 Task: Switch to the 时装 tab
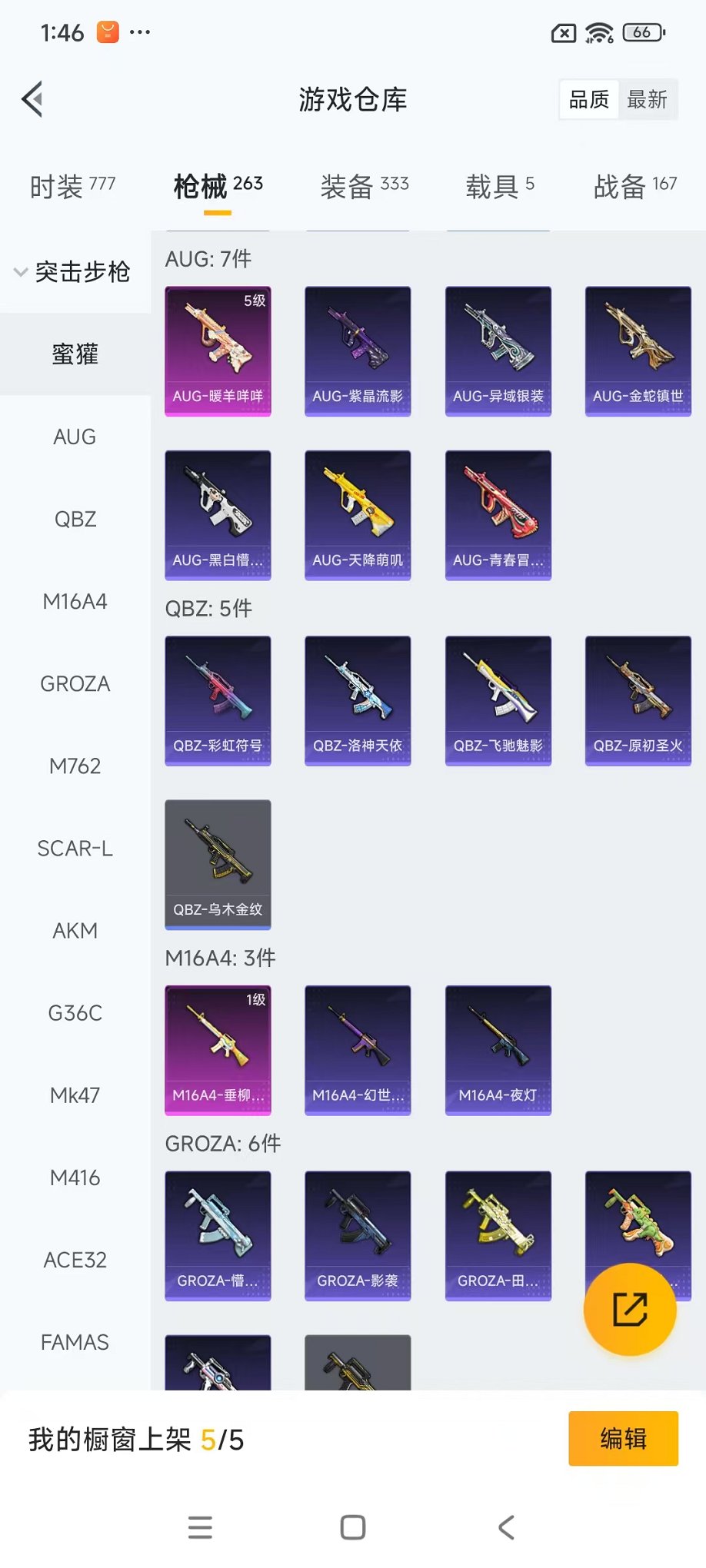72,185
